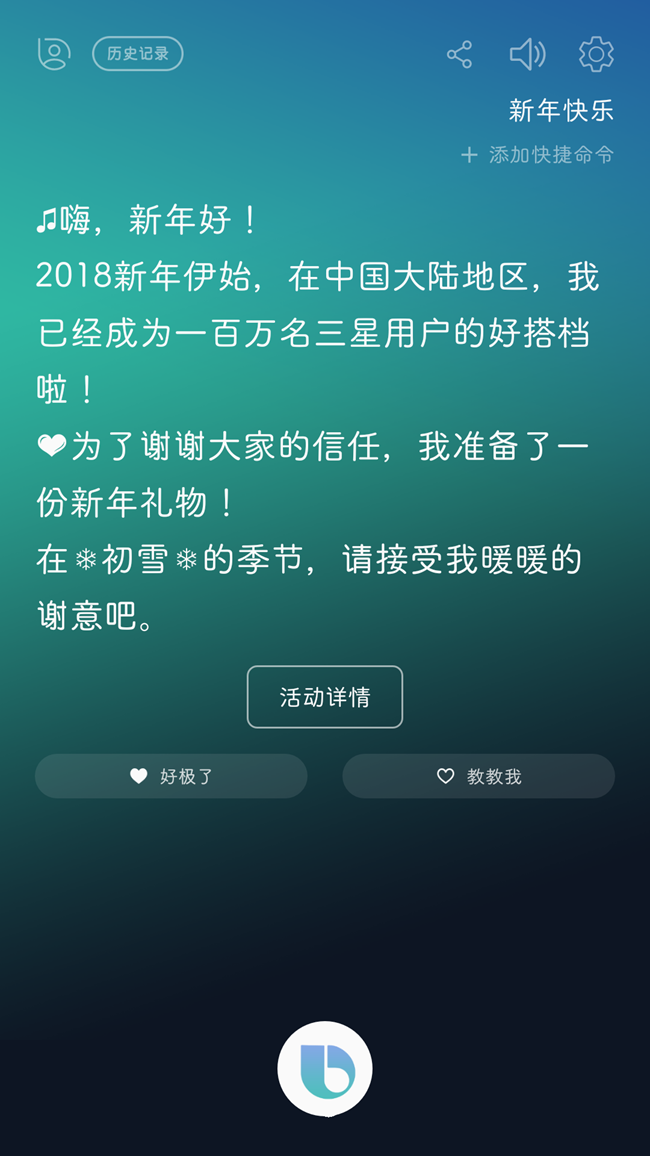The width and height of the screenshot is (650, 1156).
Task: Activate the Bixby voice button
Action: [x=325, y=1069]
